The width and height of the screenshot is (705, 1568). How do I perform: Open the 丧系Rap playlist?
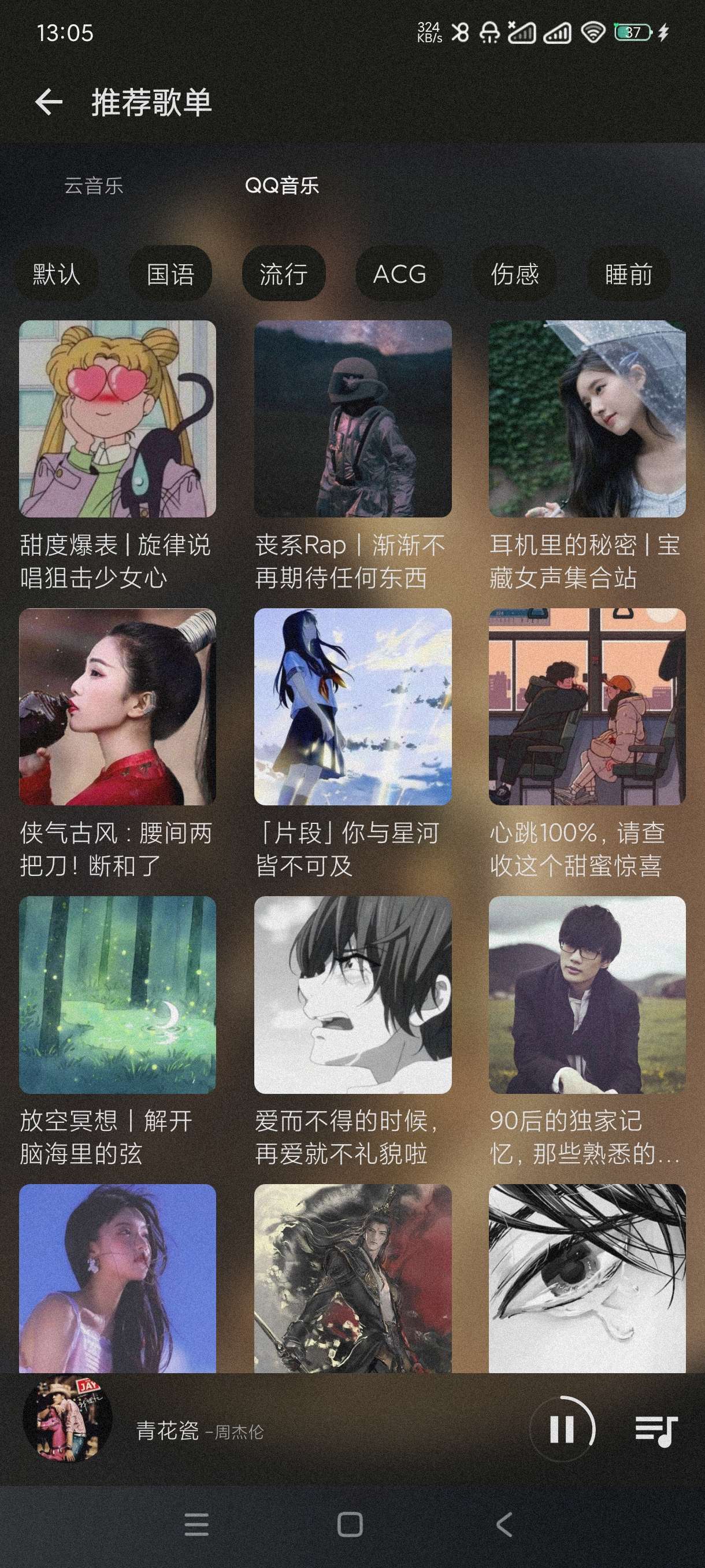tap(353, 419)
